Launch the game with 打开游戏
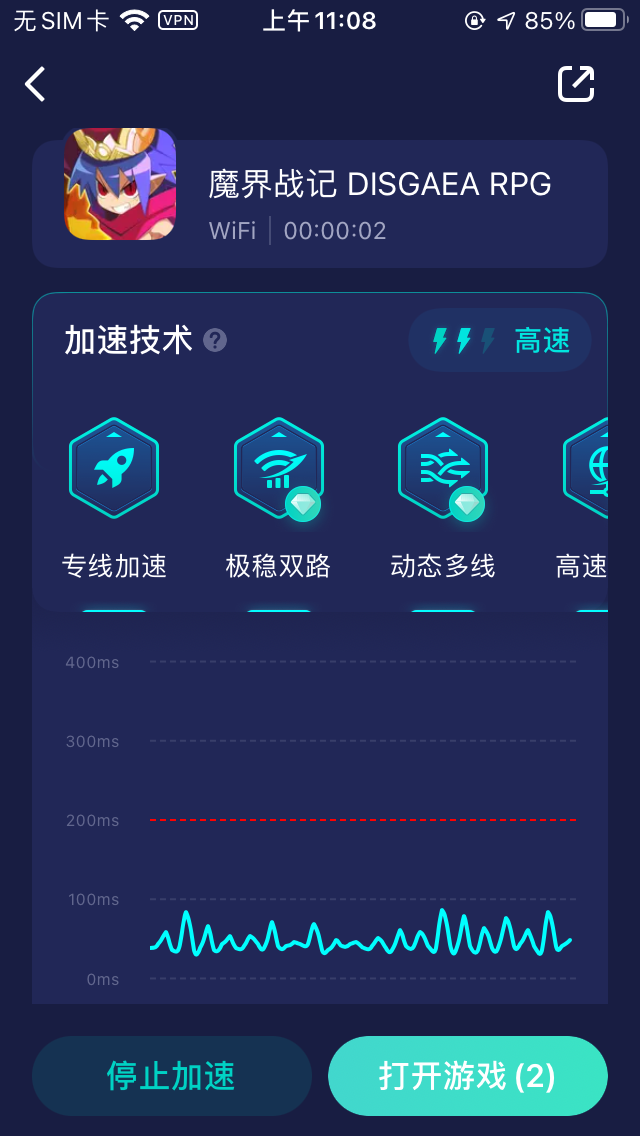The width and height of the screenshot is (640, 1136). tap(468, 1076)
